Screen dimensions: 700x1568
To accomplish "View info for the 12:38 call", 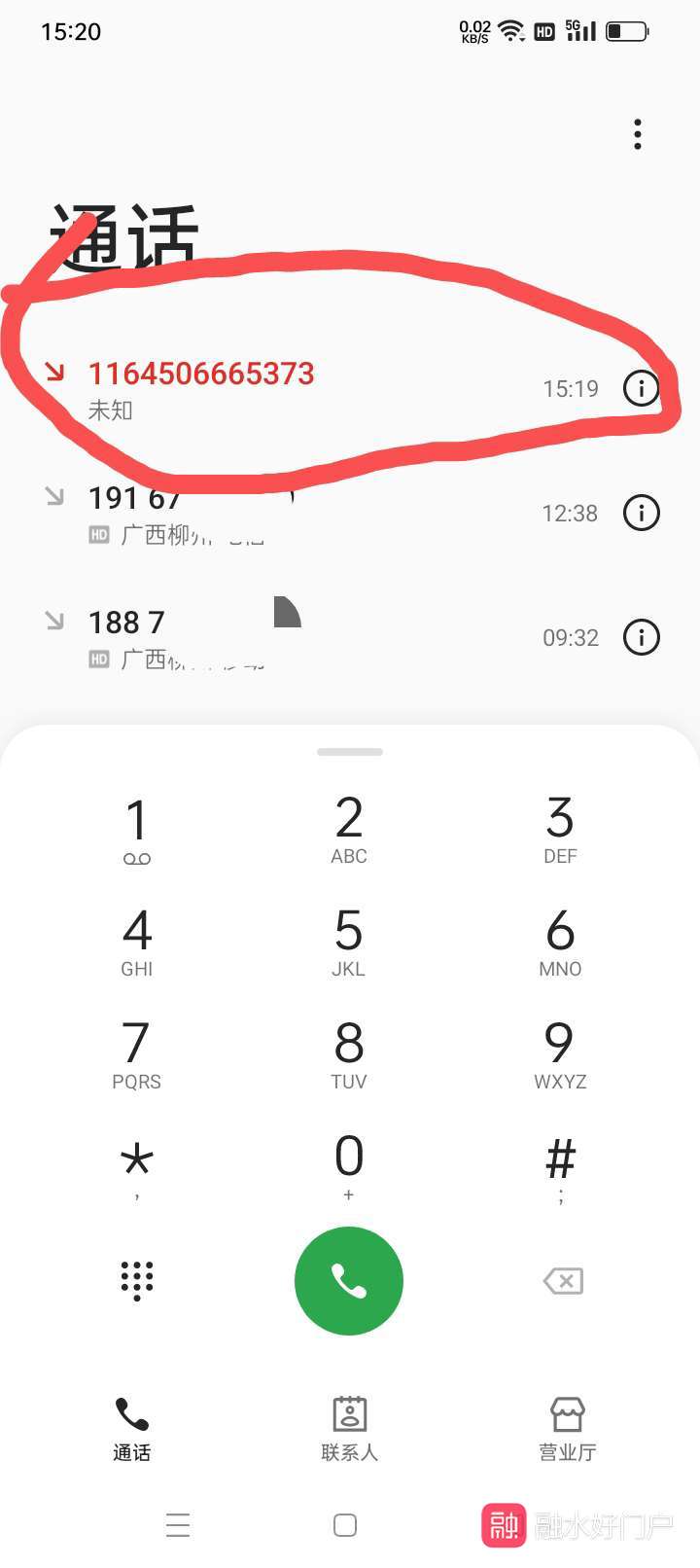I will (x=641, y=513).
